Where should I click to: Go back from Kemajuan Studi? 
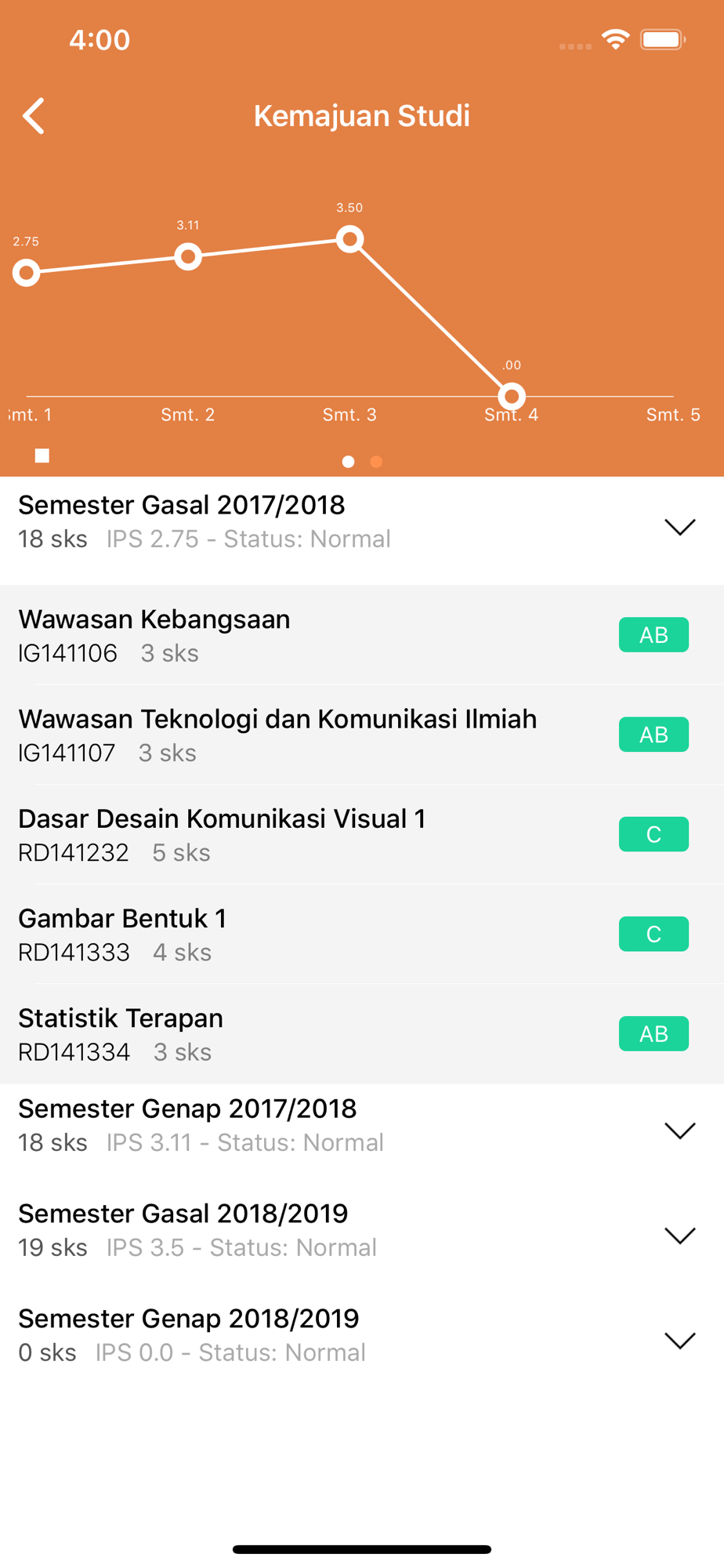click(33, 116)
